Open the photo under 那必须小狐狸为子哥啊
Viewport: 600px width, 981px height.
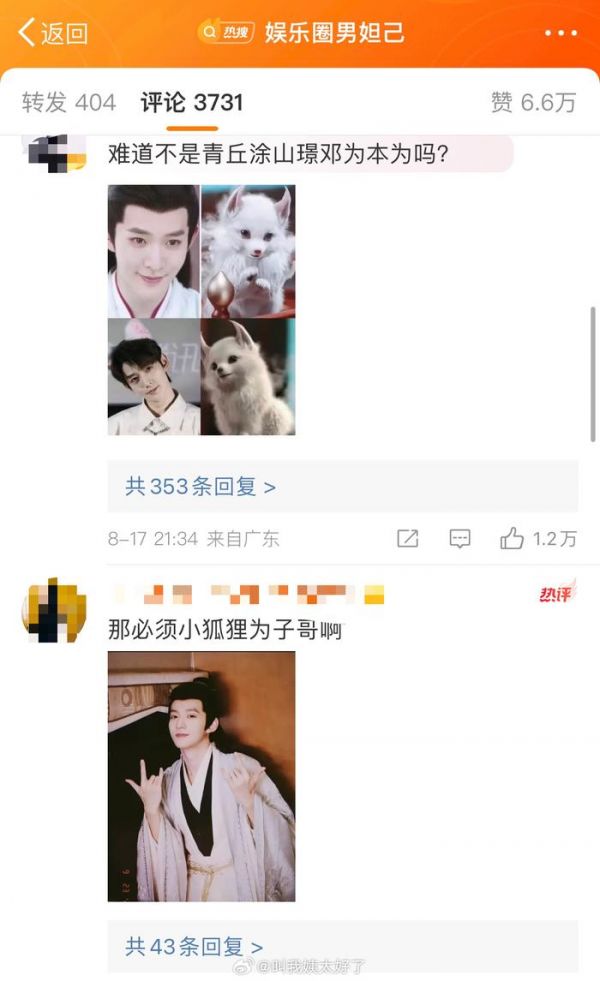pos(201,776)
